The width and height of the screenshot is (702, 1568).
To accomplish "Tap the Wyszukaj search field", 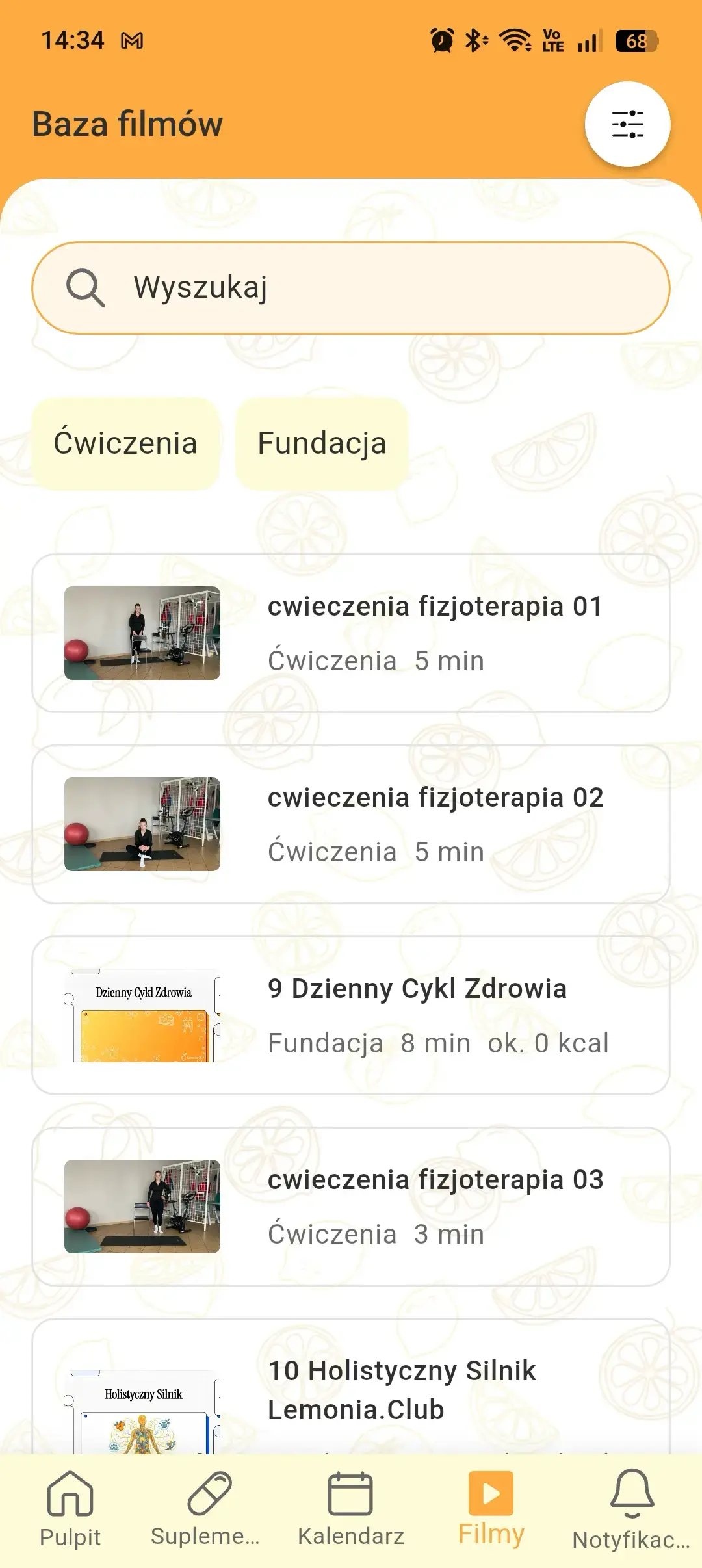I will [x=351, y=288].
